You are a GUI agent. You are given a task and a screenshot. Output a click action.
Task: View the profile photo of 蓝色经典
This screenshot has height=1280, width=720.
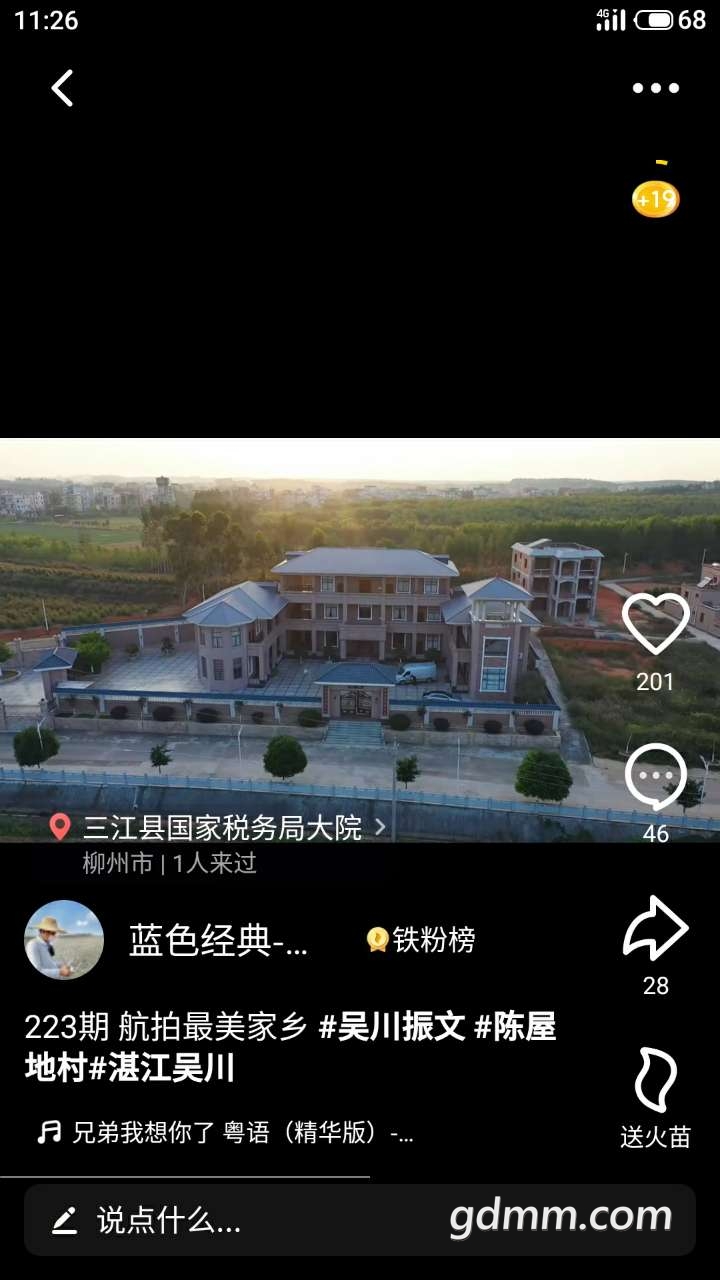point(64,940)
